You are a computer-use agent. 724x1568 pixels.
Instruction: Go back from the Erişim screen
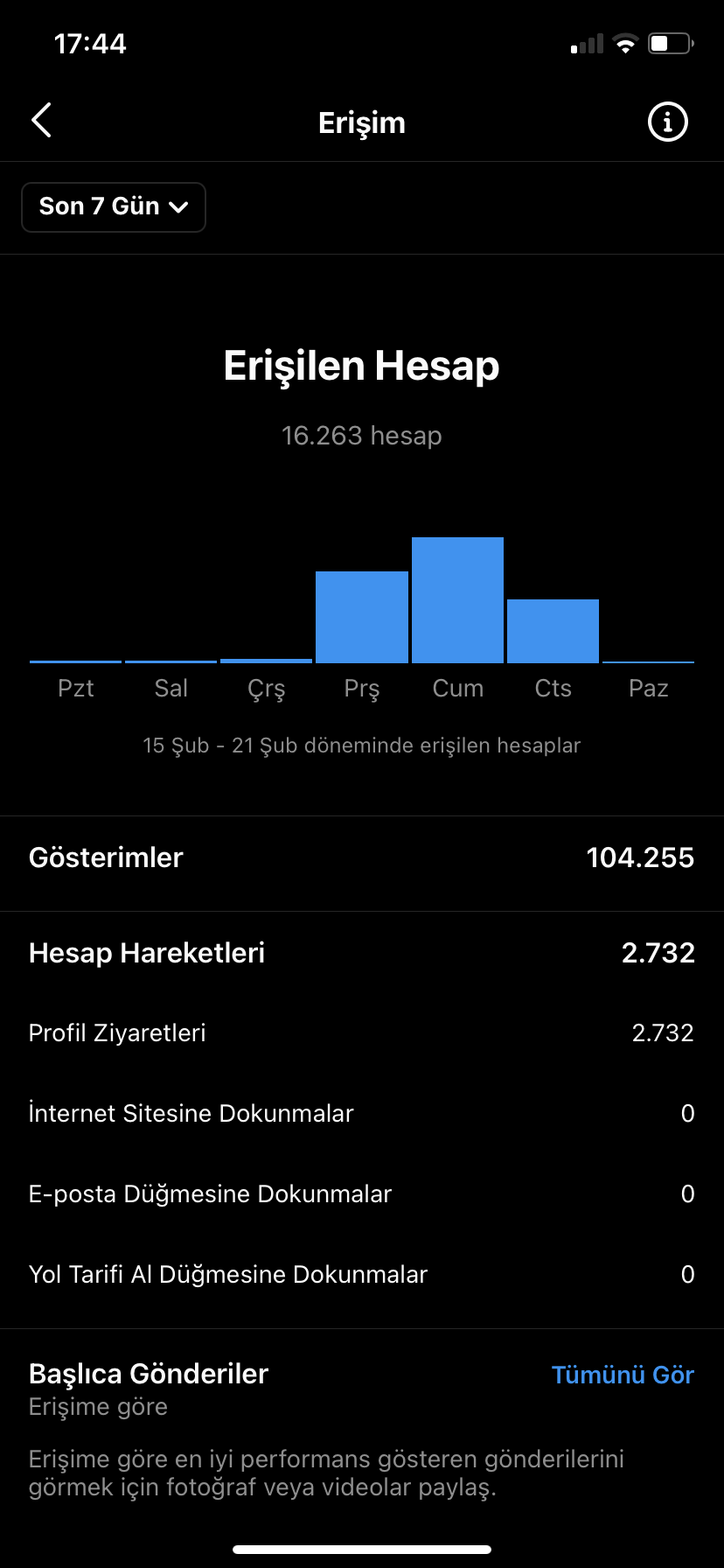tap(41, 121)
